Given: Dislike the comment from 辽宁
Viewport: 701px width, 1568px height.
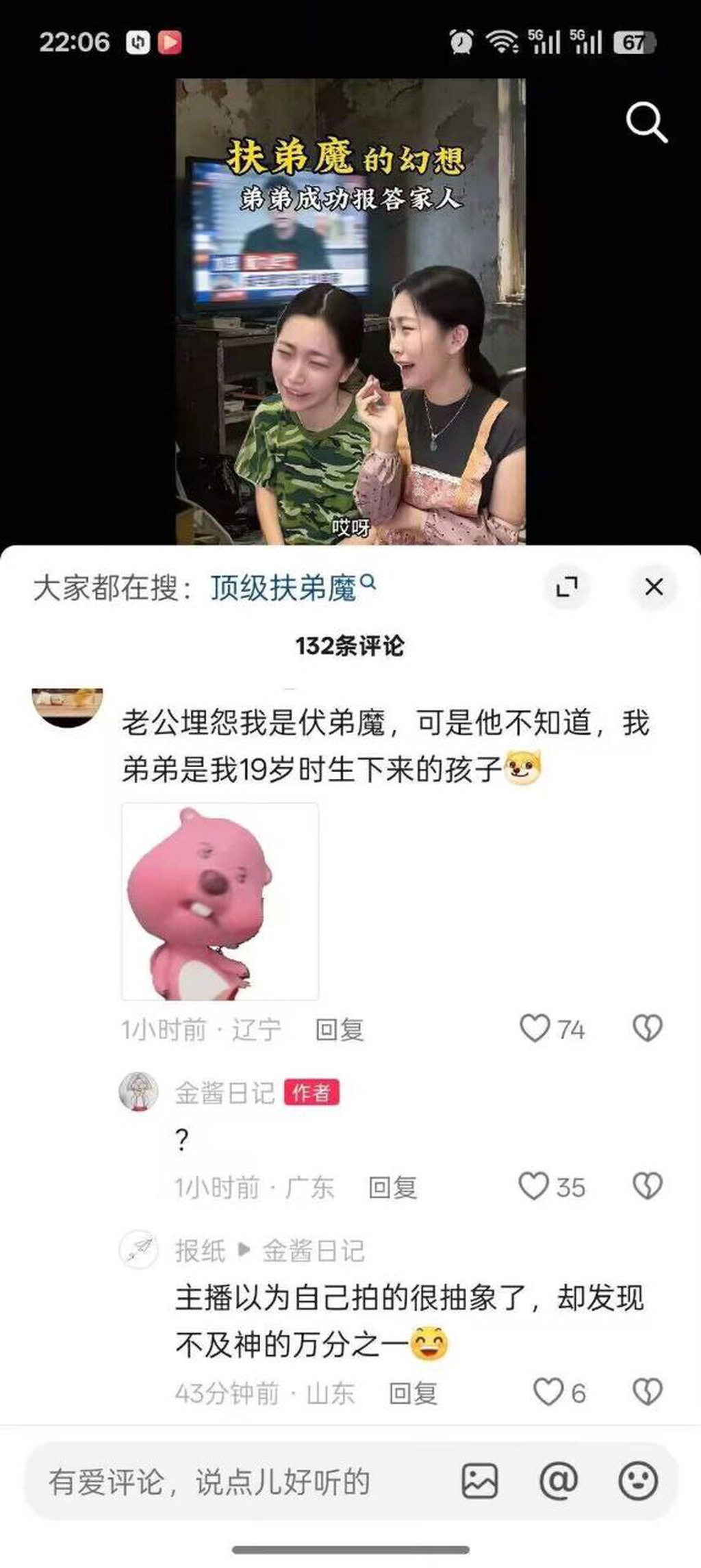Looking at the screenshot, I should 647,1028.
